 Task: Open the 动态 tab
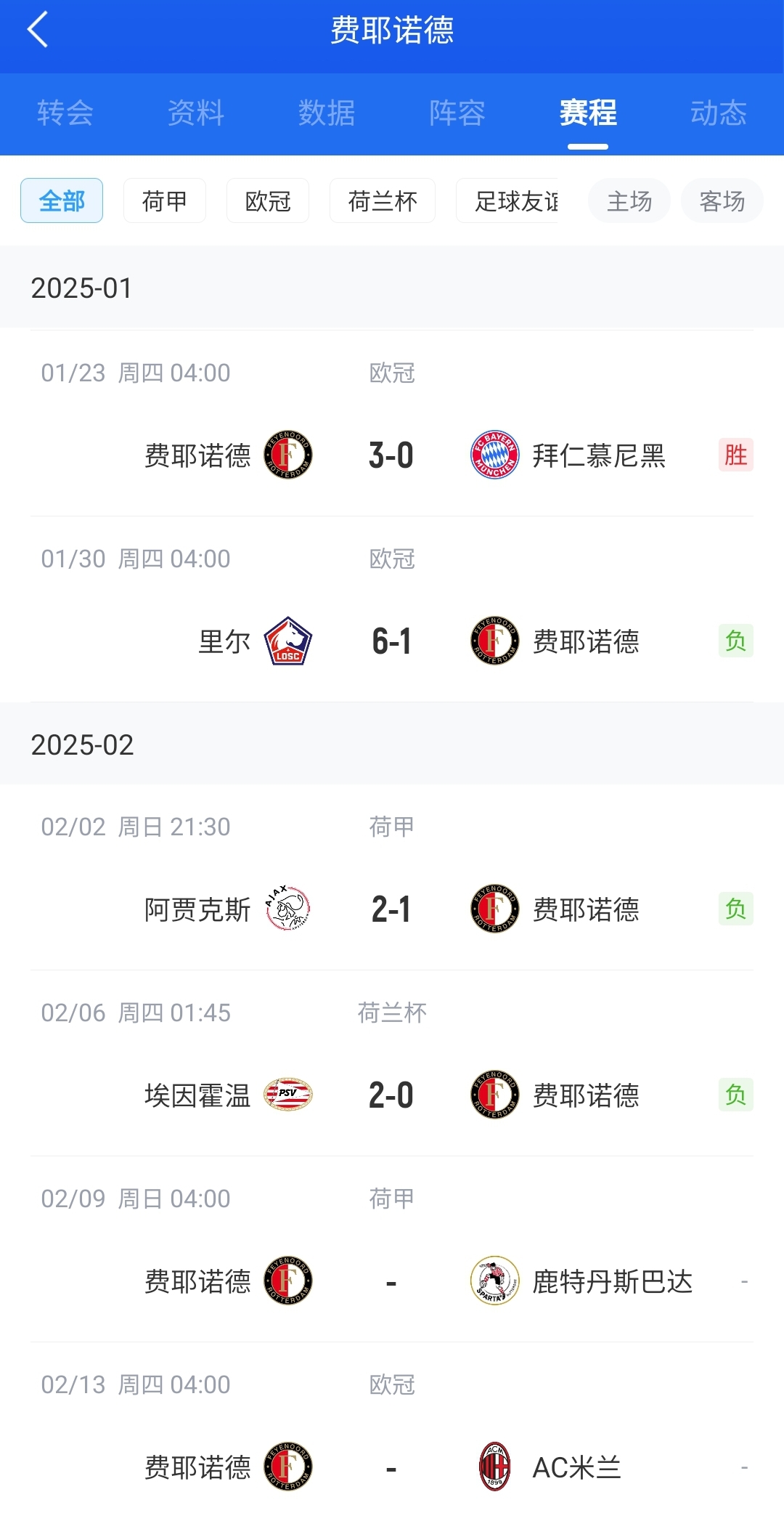(x=717, y=114)
